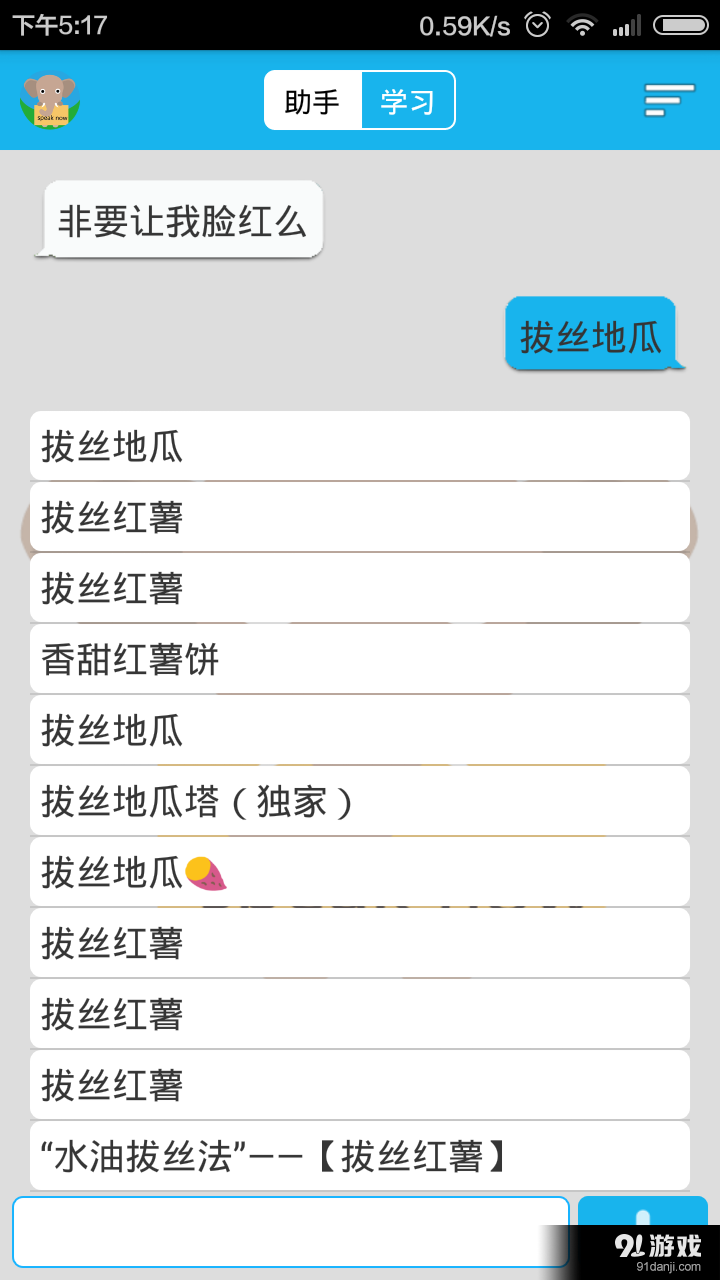
Task: Open the menu icon in the top bar
Action: pos(669,100)
